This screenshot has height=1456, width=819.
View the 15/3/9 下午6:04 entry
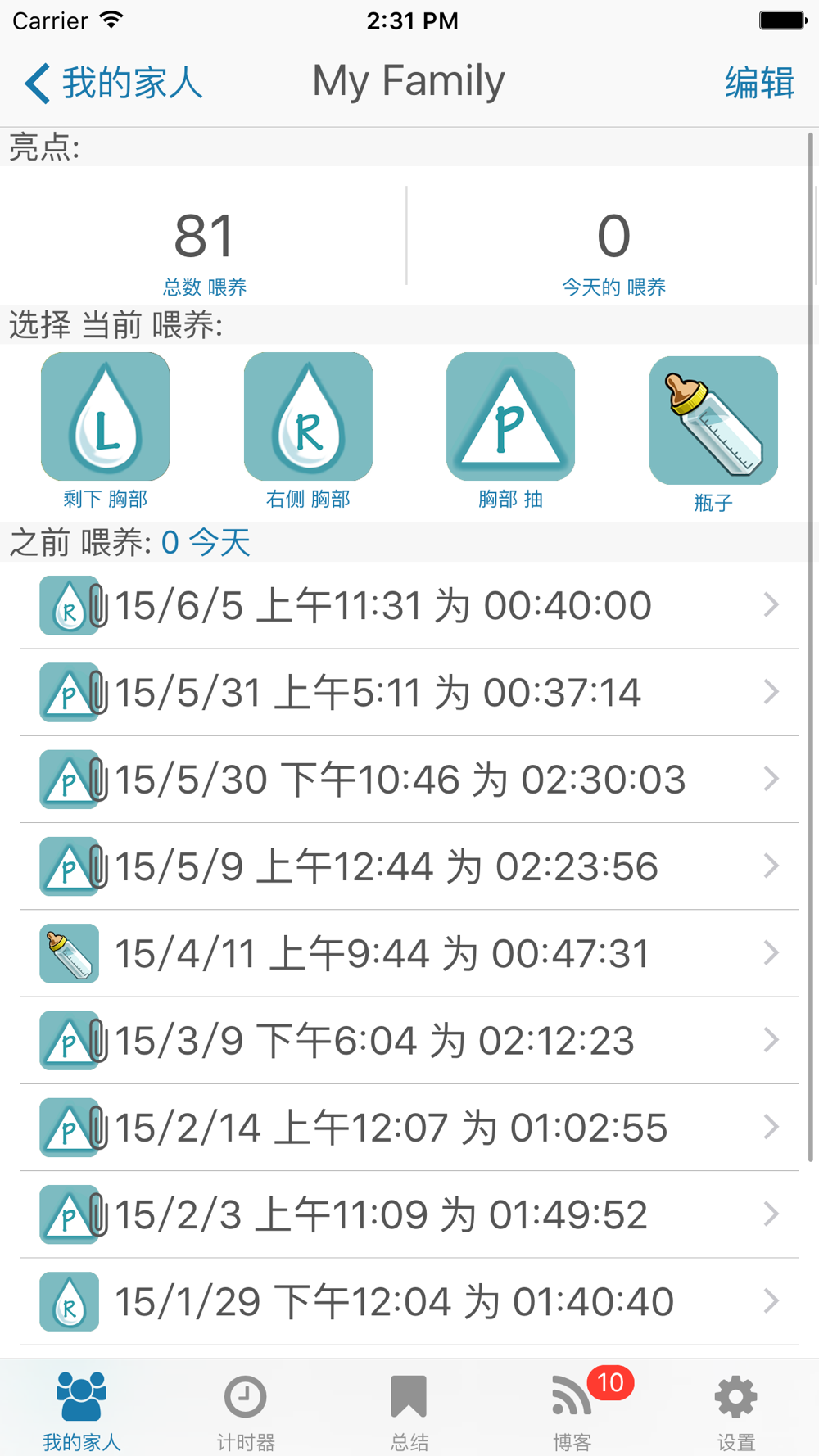pos(409,1040)
